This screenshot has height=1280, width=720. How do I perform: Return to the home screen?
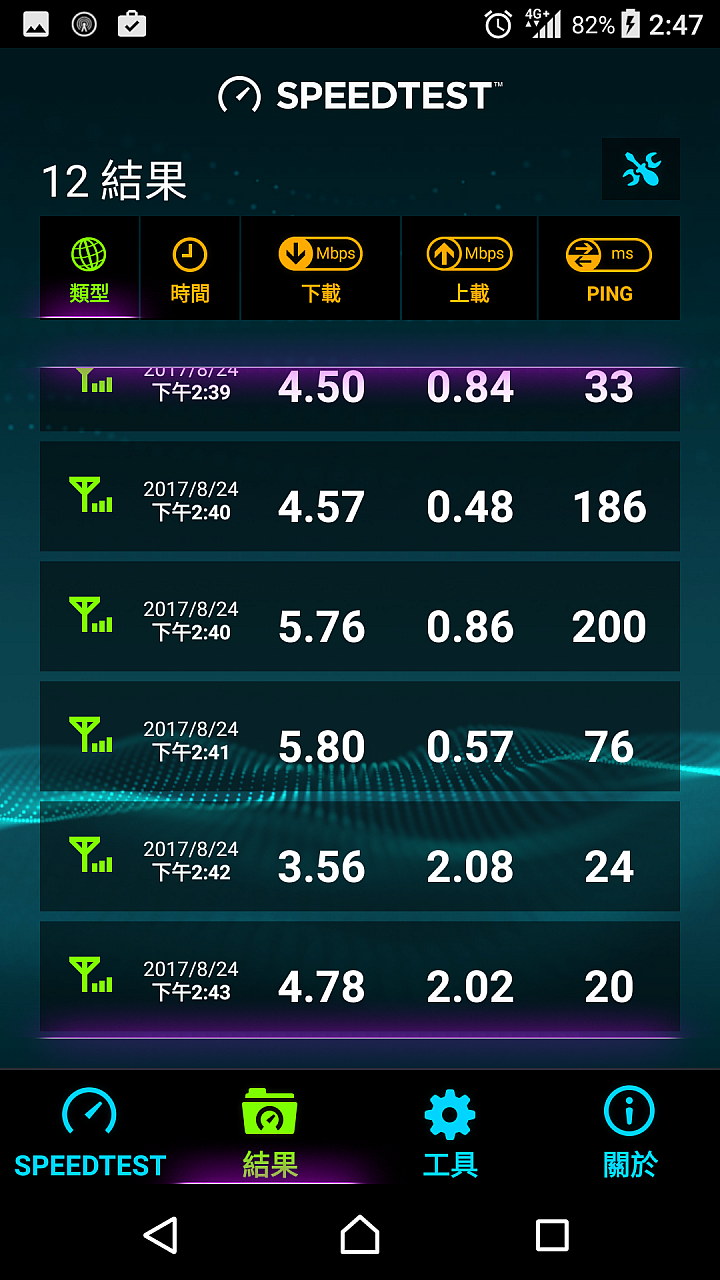click(360, 1235)
